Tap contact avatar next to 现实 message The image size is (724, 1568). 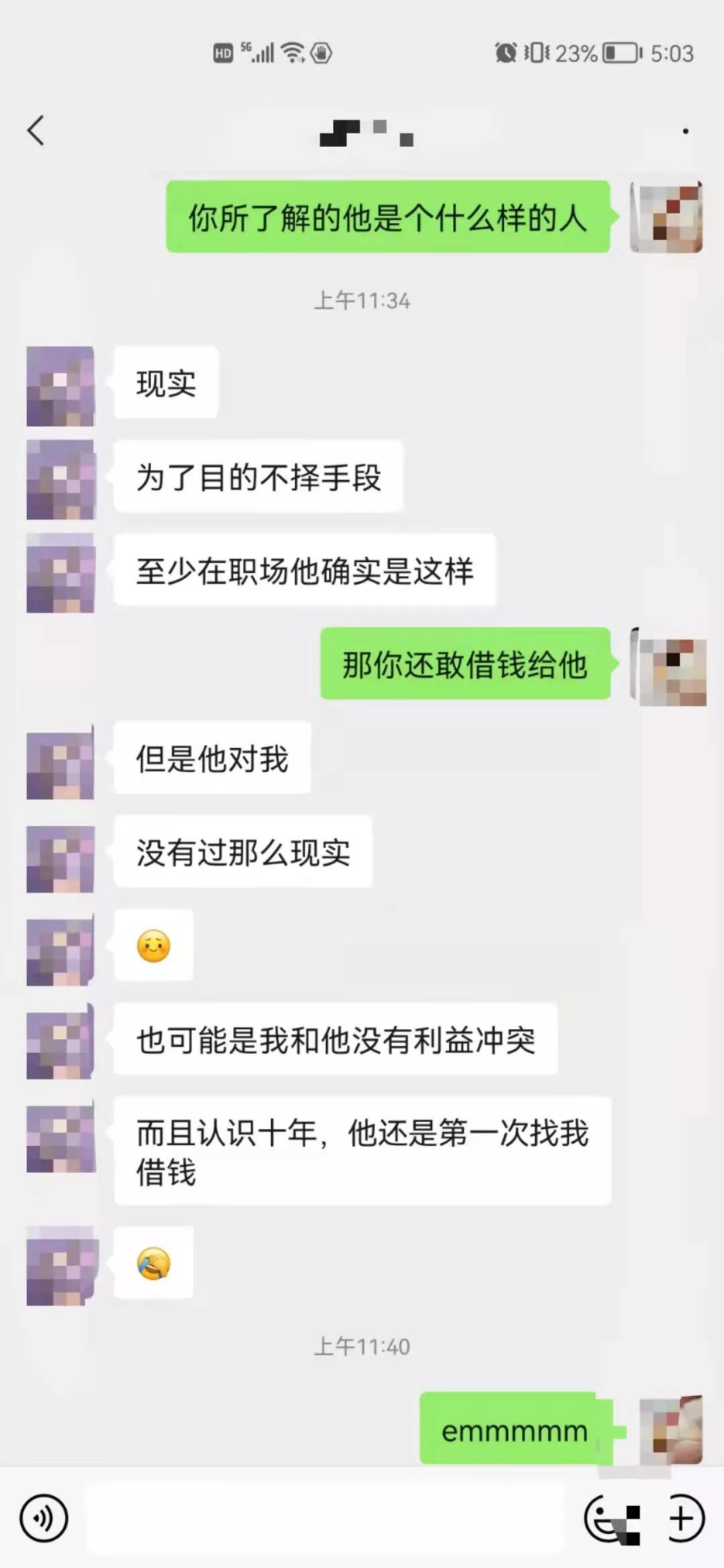[x=60, y=385]
